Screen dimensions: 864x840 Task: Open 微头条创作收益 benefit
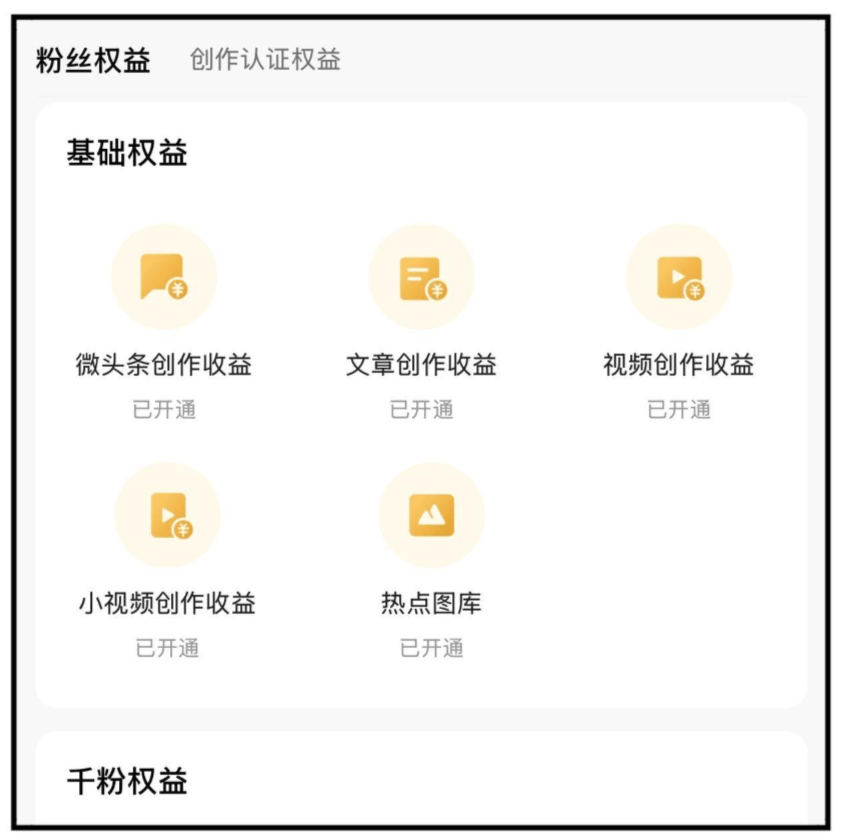tap(164, 277)
